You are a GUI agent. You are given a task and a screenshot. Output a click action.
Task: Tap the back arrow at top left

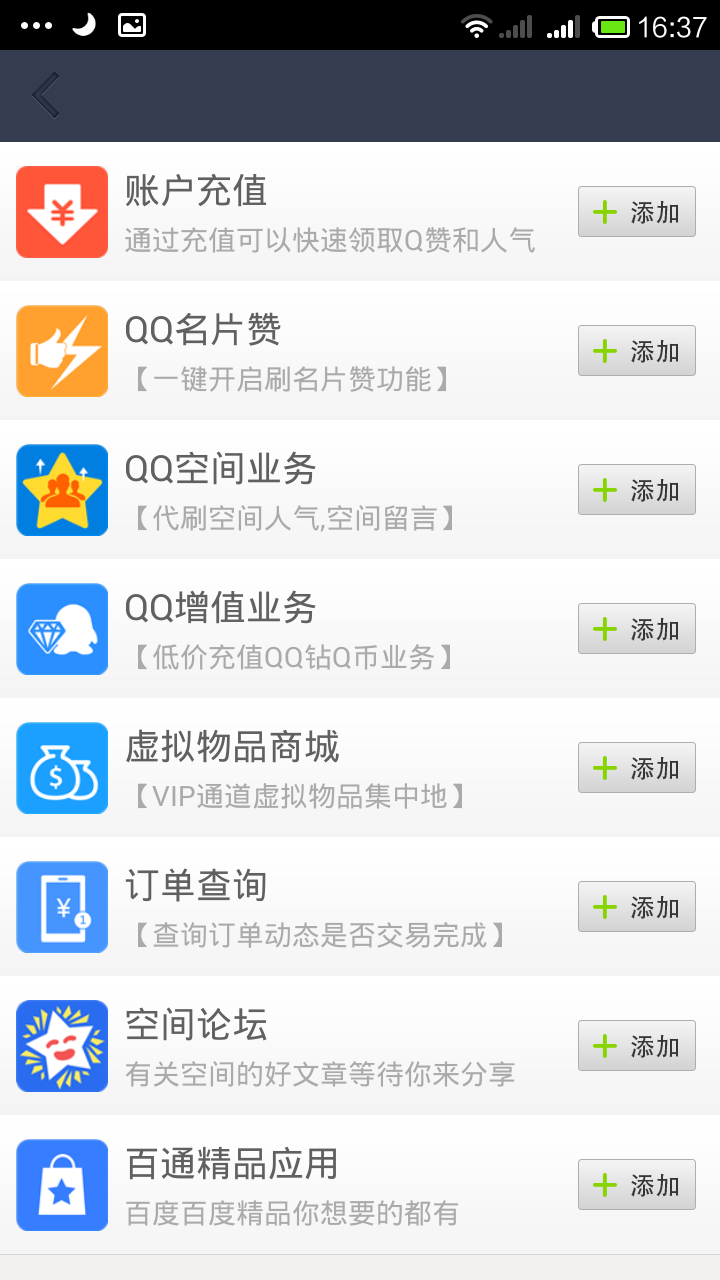44,95
